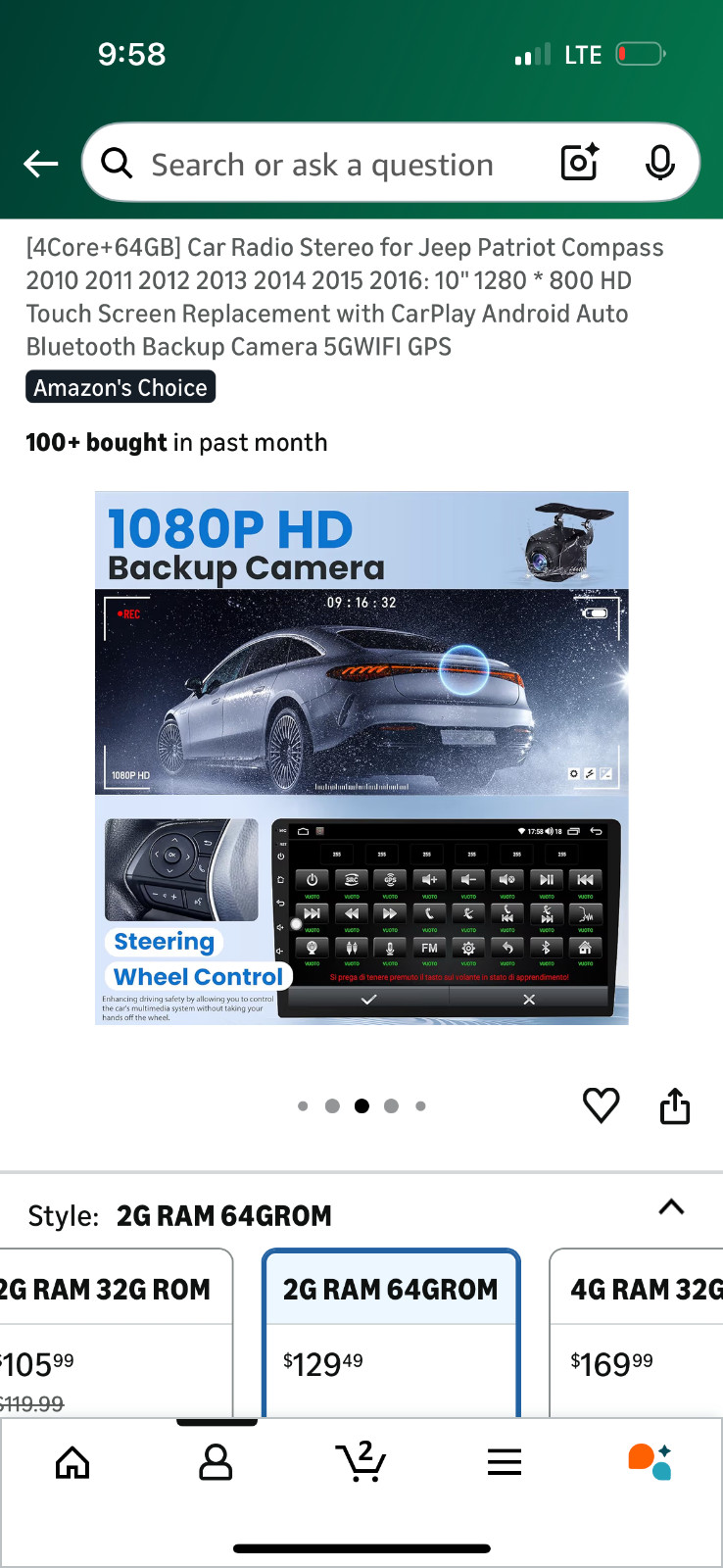Open camera lens search

click(x=579, y=163)
